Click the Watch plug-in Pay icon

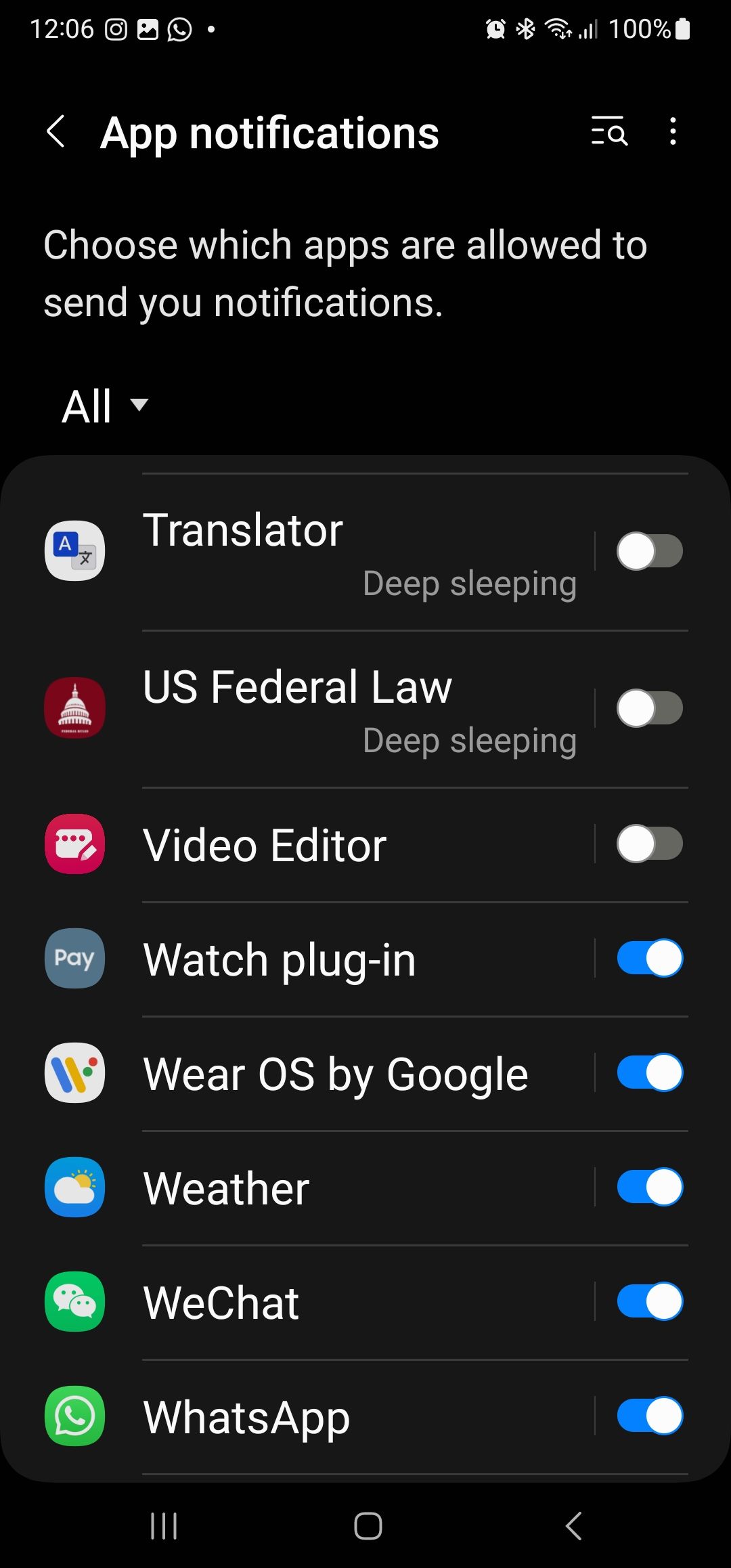74,958
